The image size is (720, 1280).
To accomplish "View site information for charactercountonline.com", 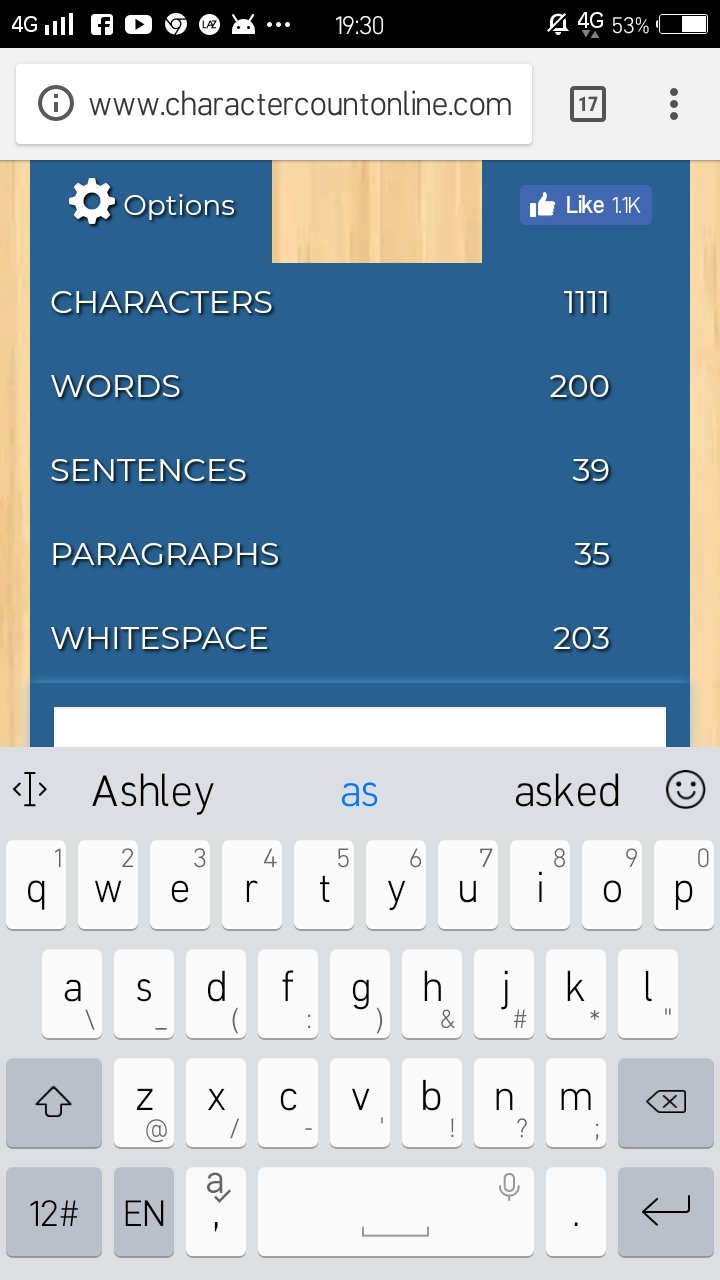I will point(56,104).
